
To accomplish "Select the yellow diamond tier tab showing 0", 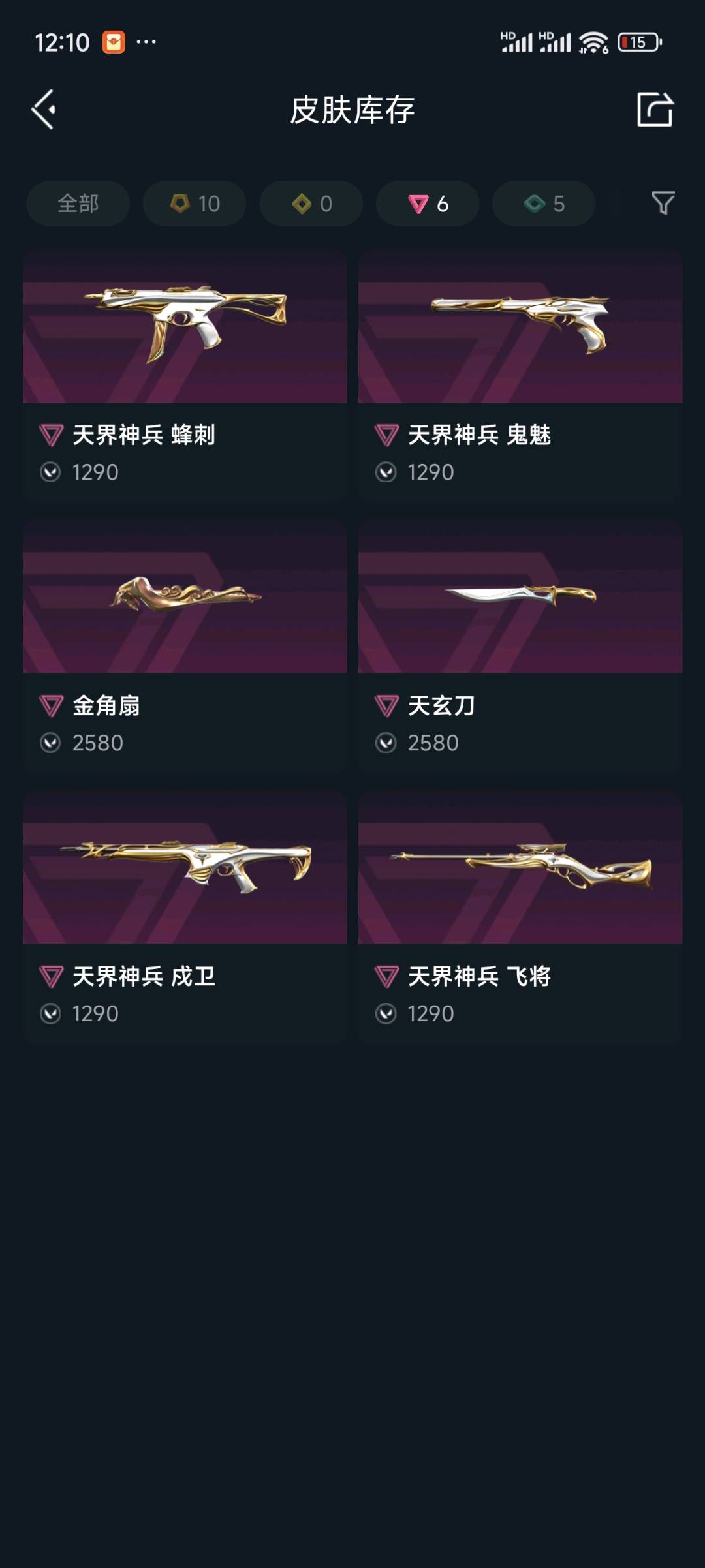I will pyautogui.click(x=311, y=204).
